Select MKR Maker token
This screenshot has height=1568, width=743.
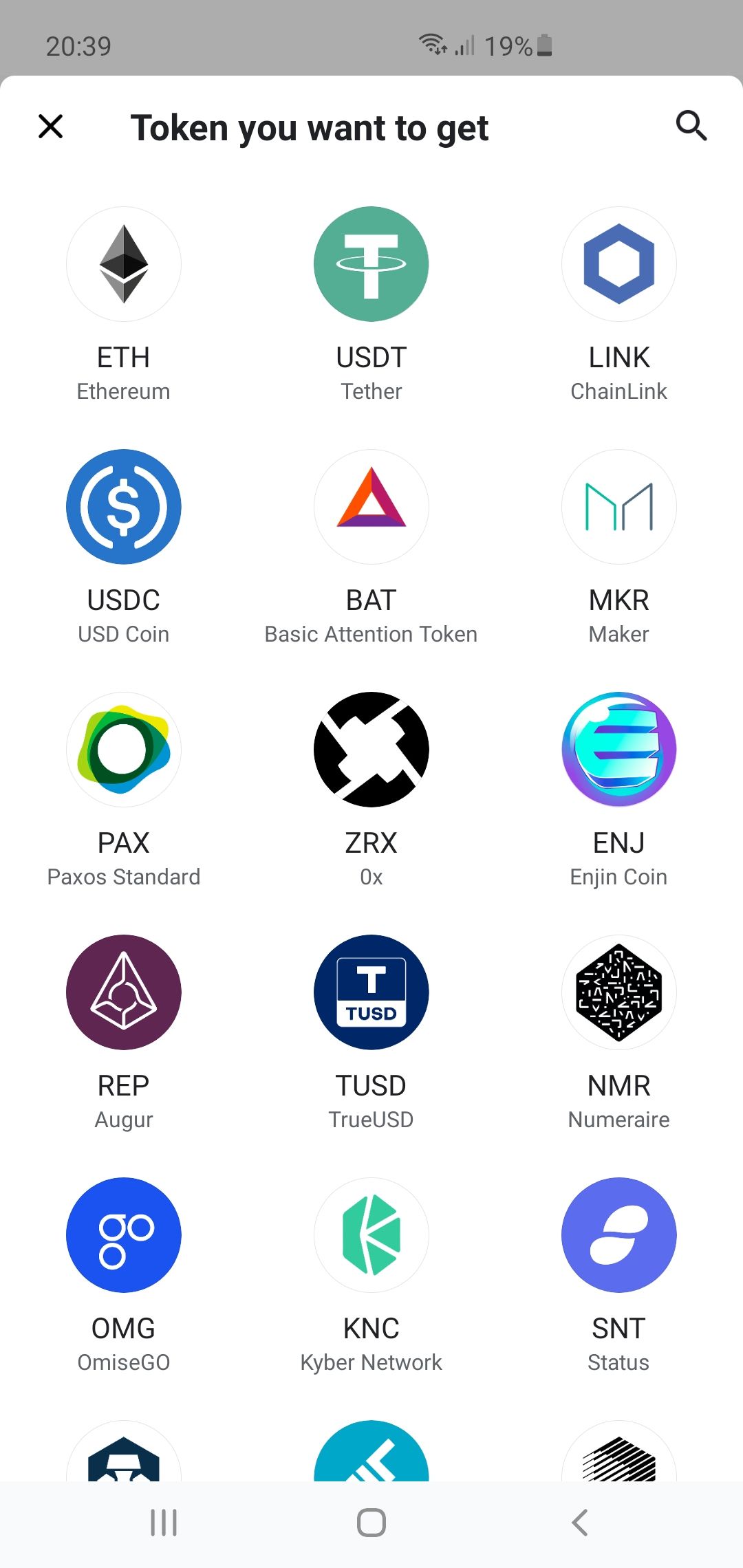coord(619,508)
